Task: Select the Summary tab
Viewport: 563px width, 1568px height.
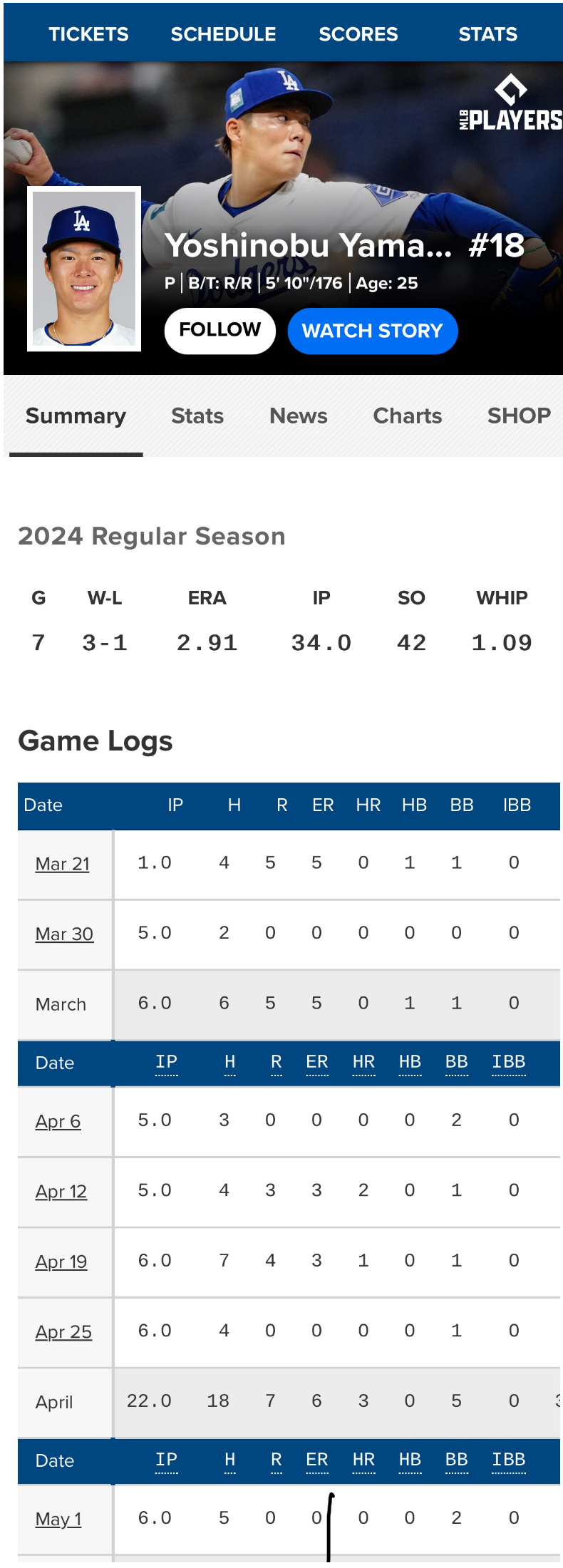Action: pyautogui.click(x=76, y=416)
